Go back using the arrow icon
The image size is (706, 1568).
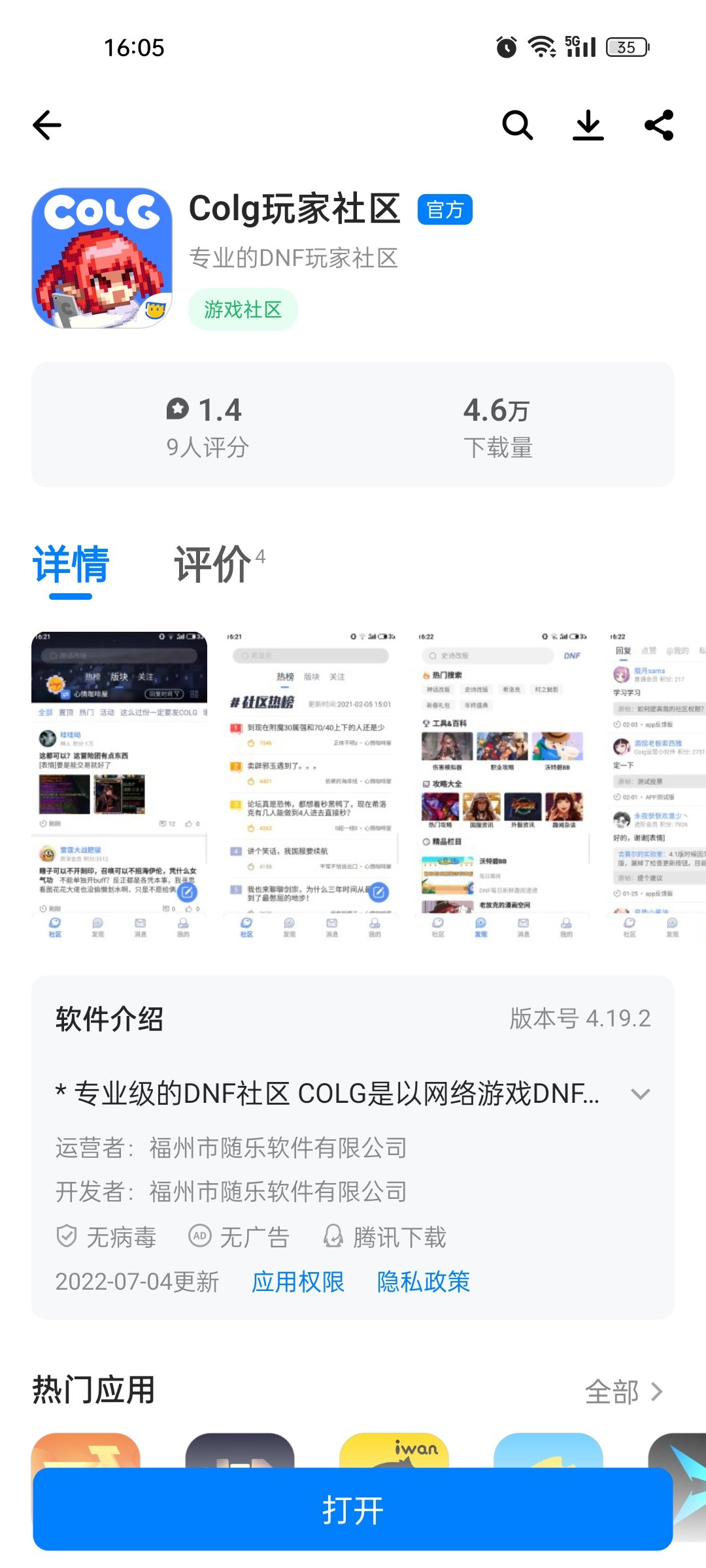(x=47, y=125)
